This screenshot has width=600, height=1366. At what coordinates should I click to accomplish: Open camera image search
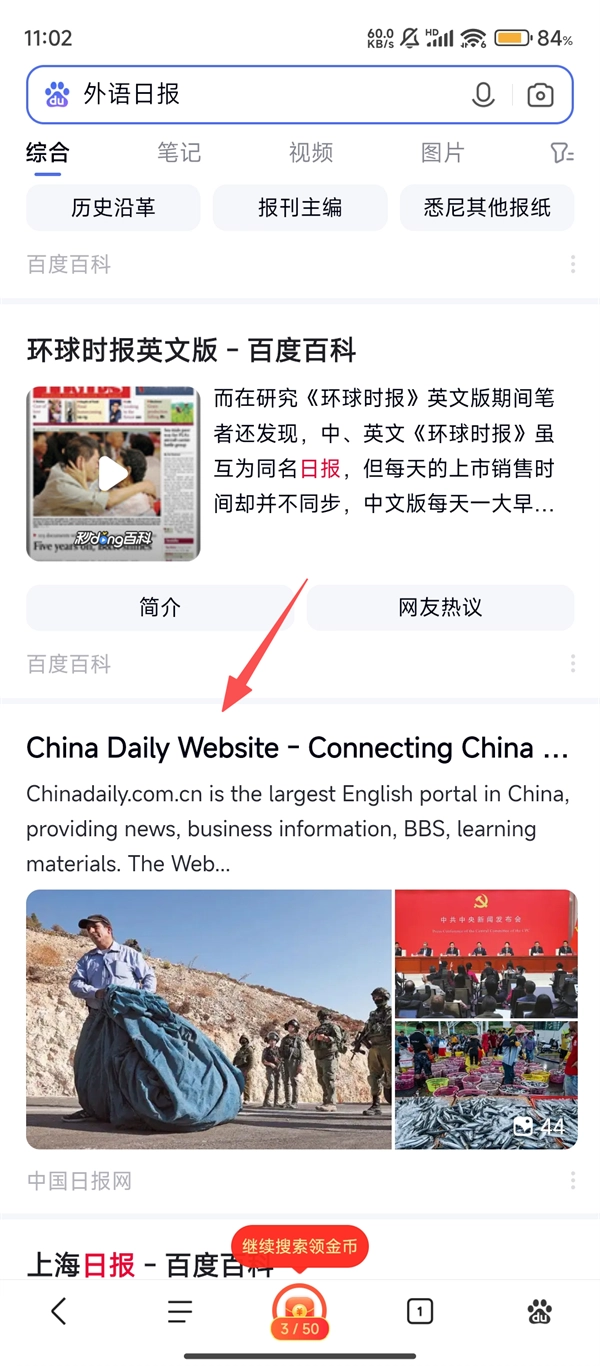click(540, 95)
